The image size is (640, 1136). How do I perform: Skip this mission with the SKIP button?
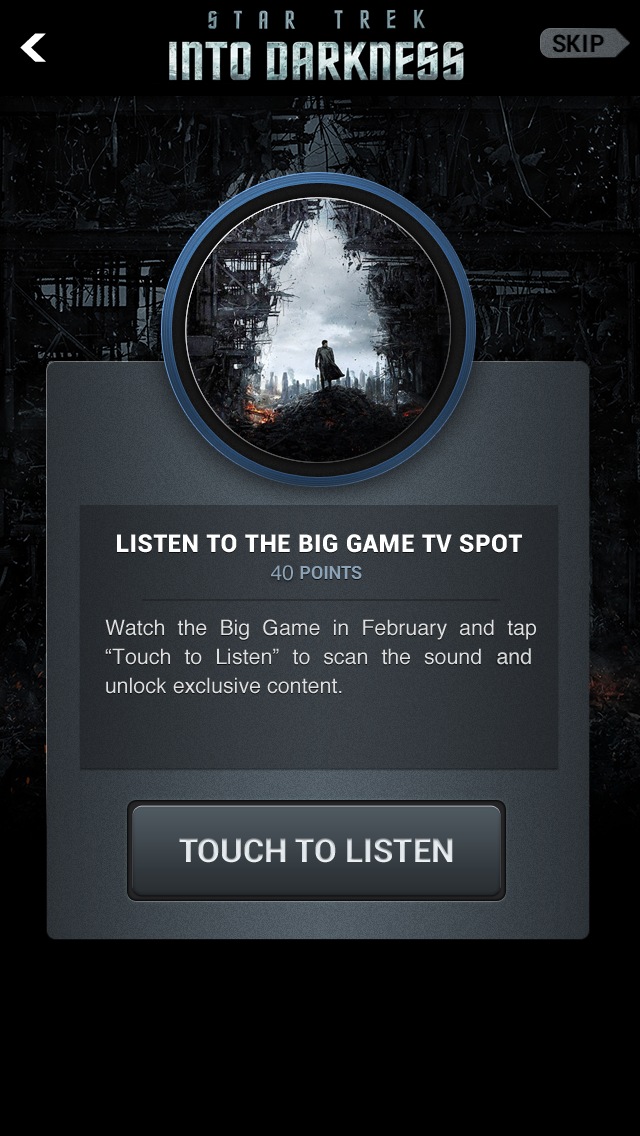point(584,43)
